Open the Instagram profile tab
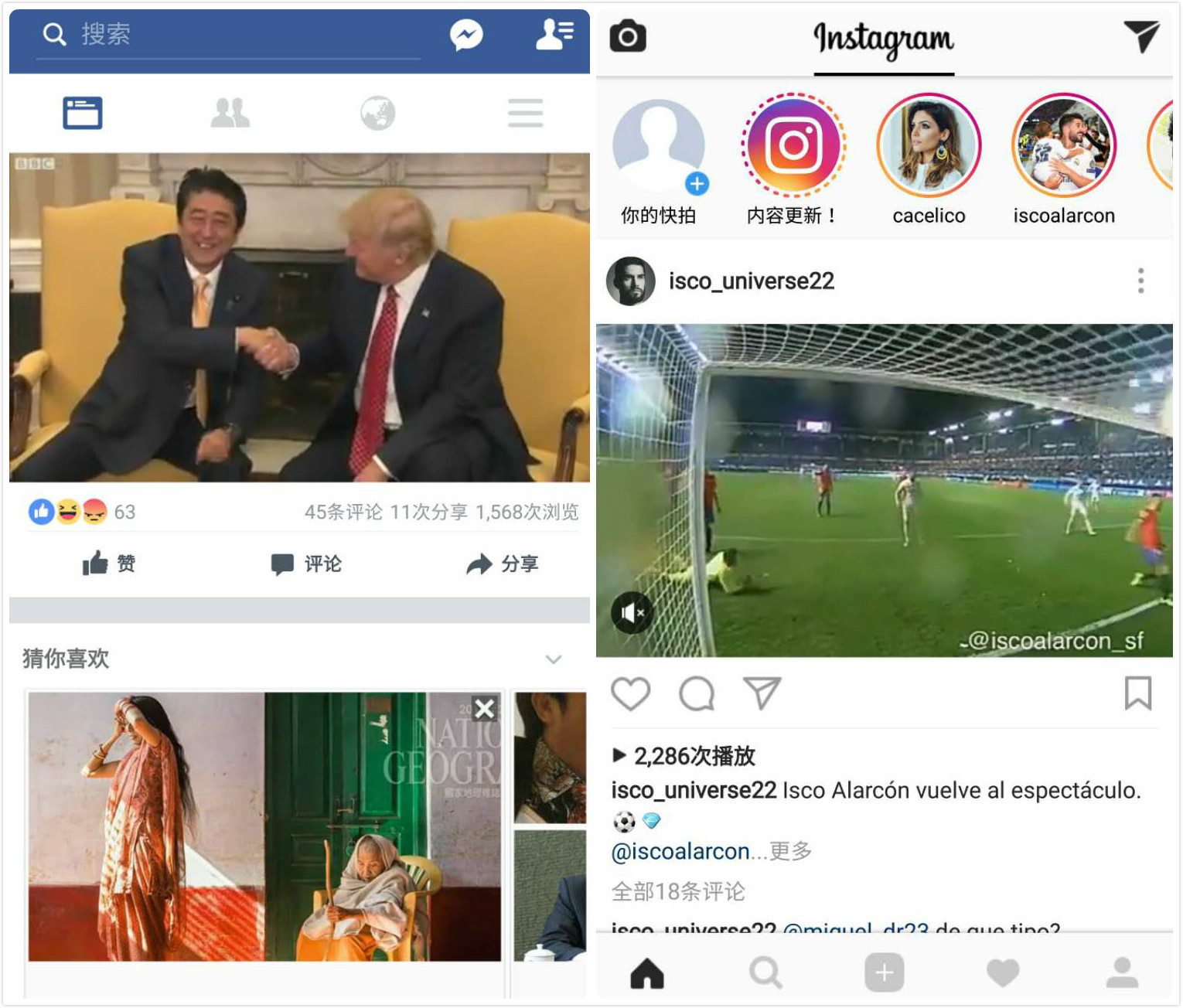This screenshot has height=1008, width=1183. click(1122, 972)
